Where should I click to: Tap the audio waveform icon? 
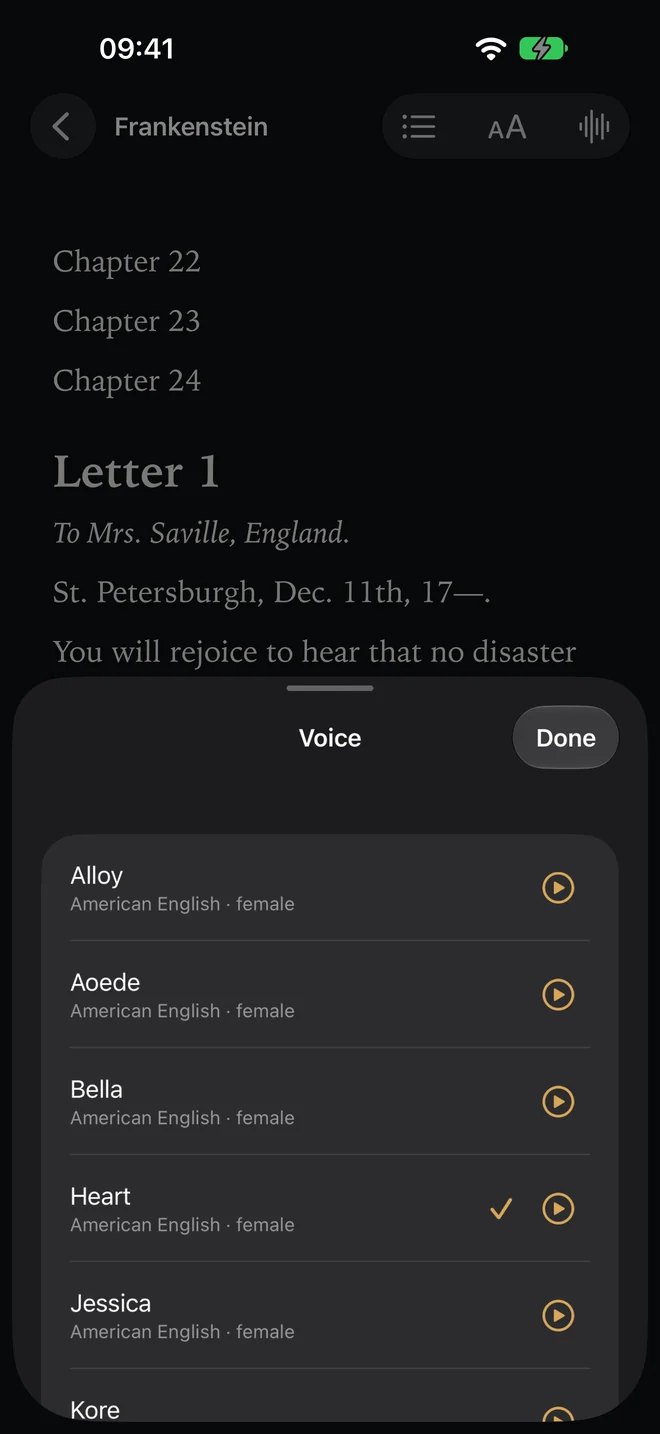click(x=594, y=127)
